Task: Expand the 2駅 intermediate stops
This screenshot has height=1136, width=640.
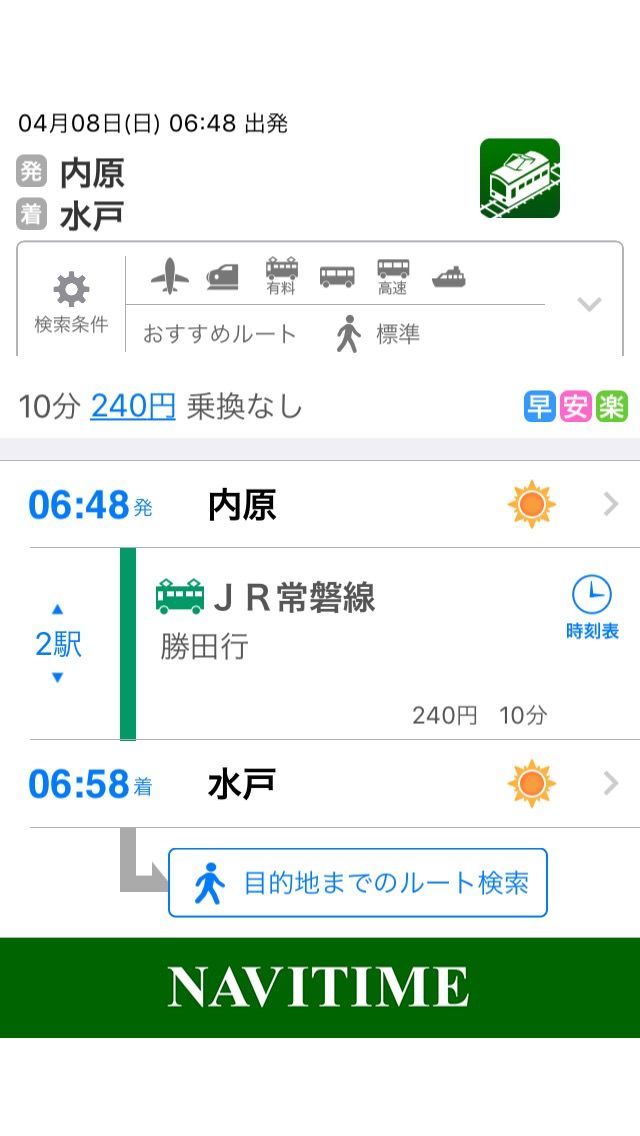Action: (58, 643)
